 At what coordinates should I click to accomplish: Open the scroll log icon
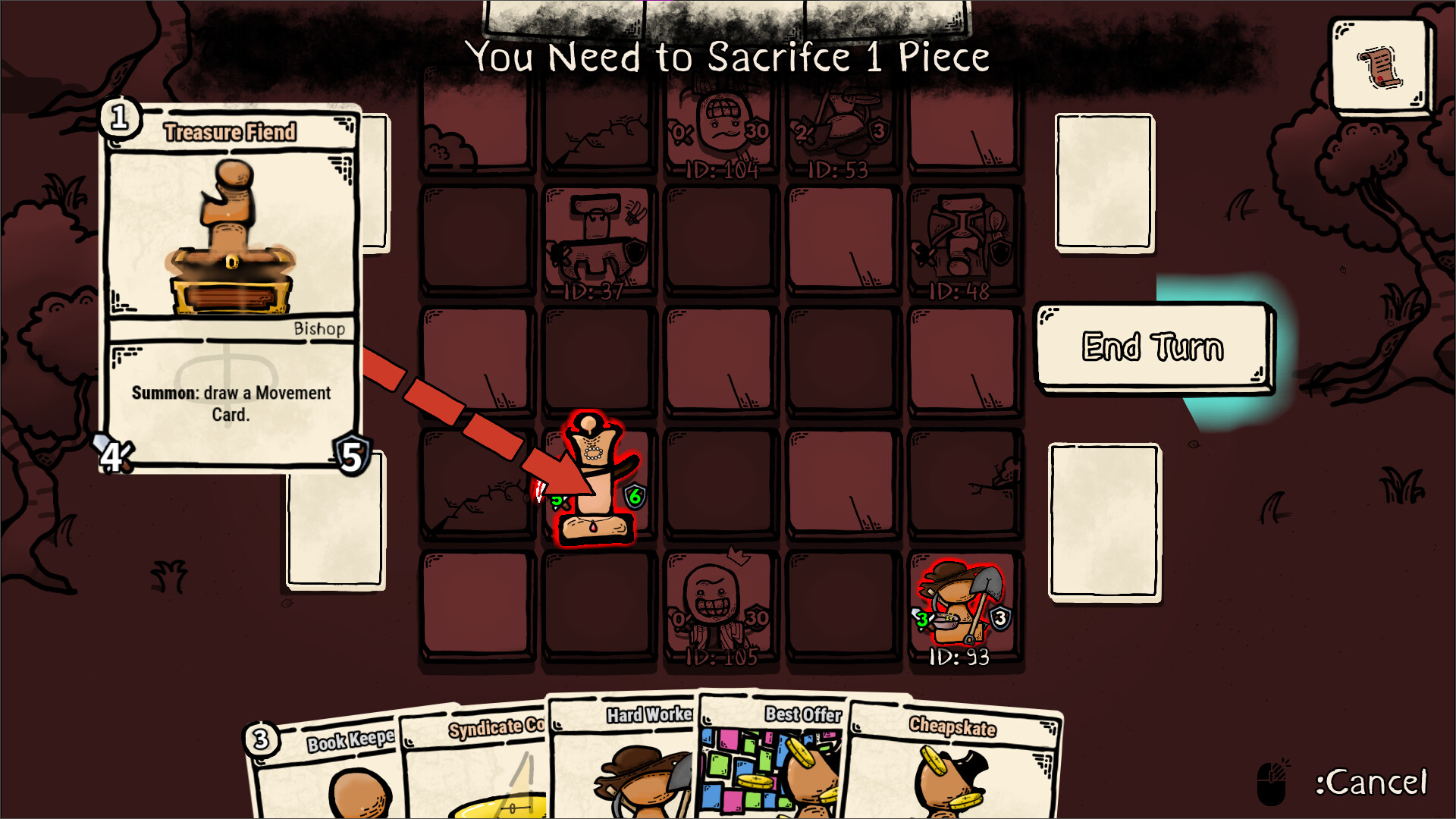pyautogui.click(x=1380, y=68)
